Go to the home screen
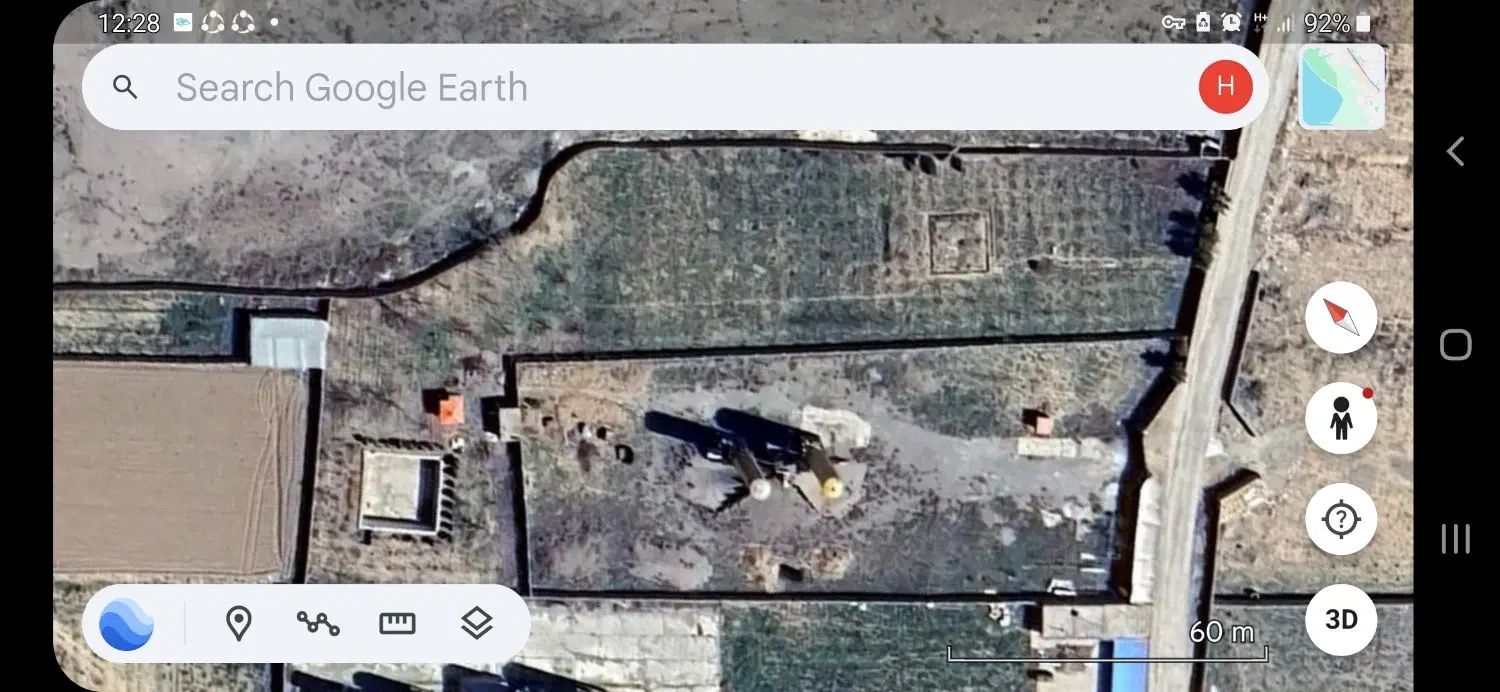The image size is (1500, 692). [1456, 345]
